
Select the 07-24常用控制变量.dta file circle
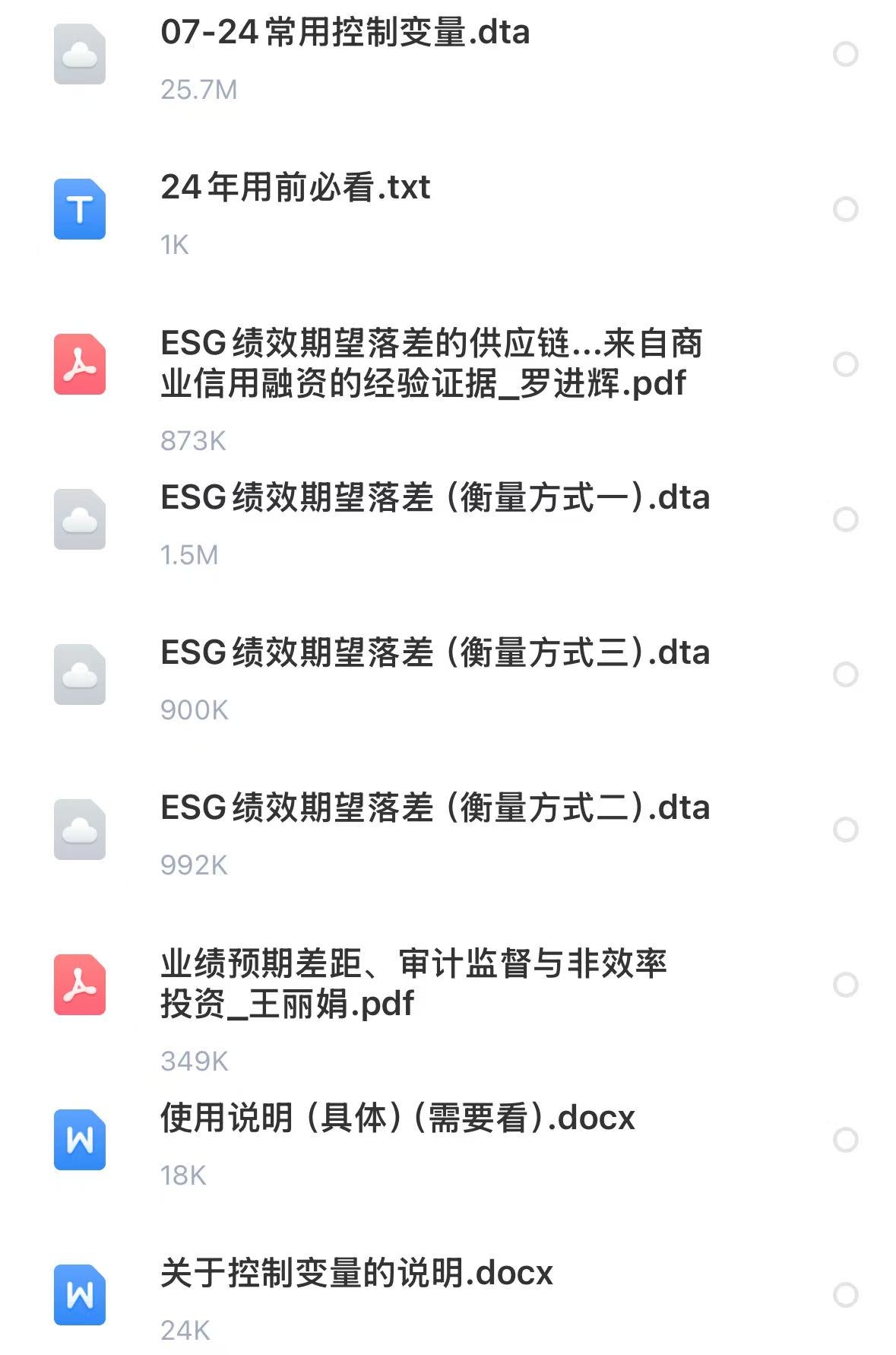point(845,54)
